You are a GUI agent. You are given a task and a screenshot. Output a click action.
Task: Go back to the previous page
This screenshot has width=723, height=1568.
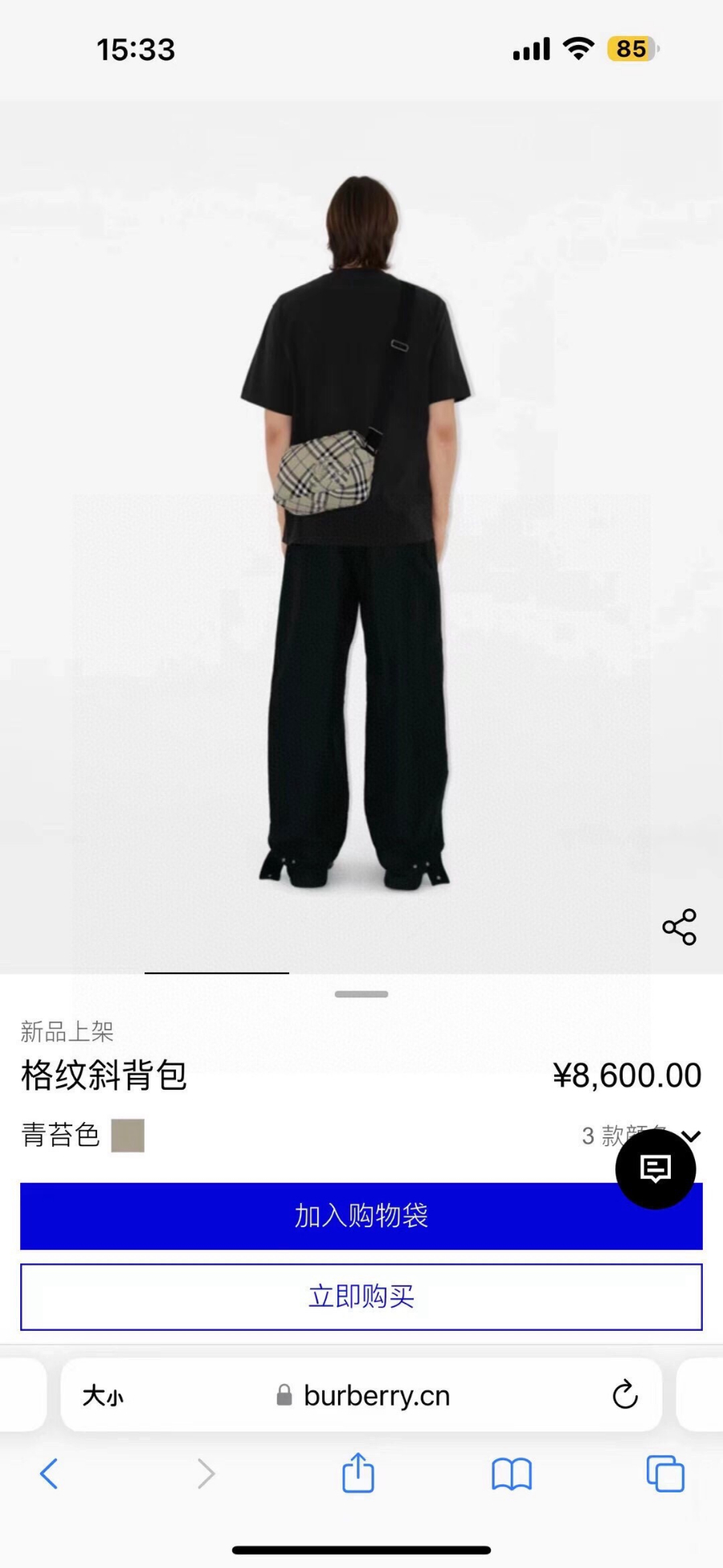coord(49,1474)
